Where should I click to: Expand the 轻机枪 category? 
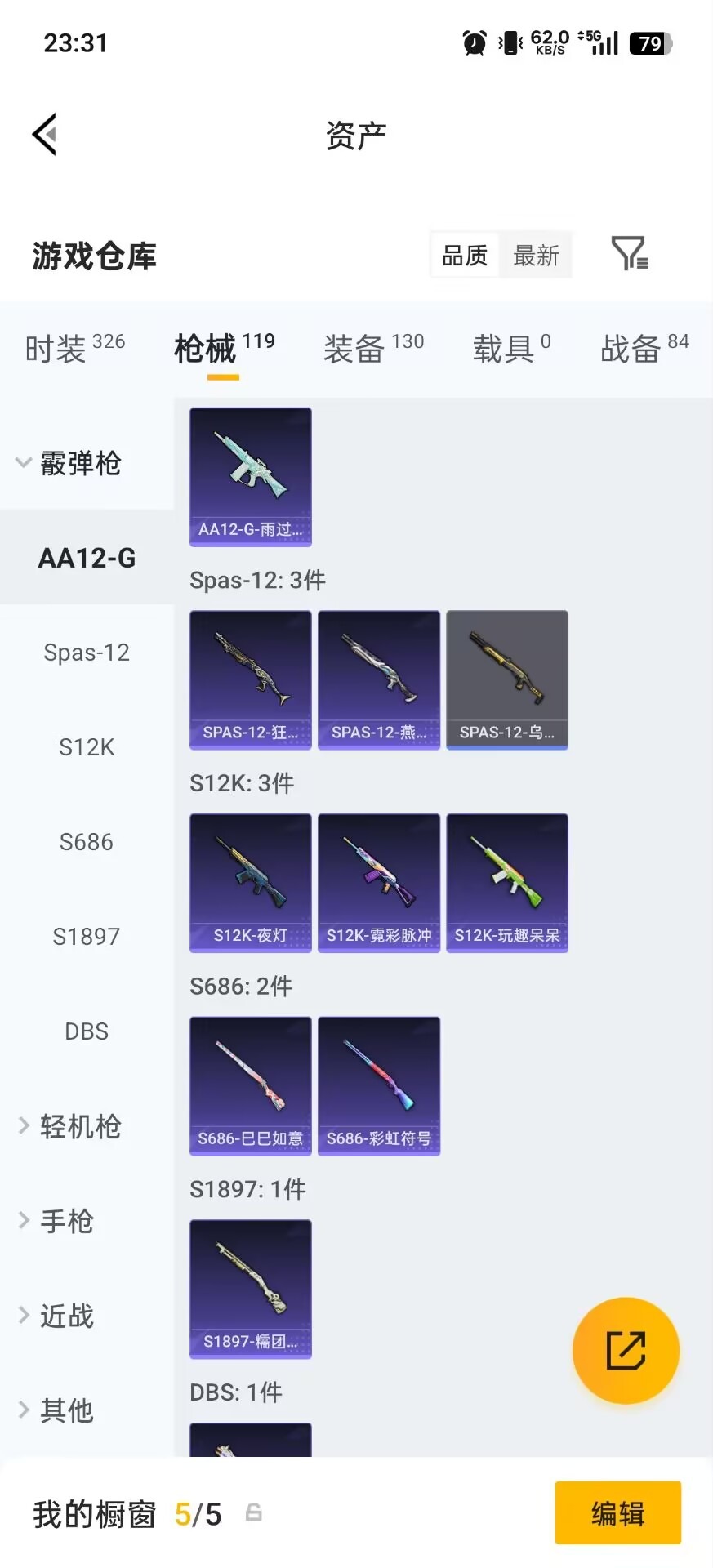[x=69, y=1126]
